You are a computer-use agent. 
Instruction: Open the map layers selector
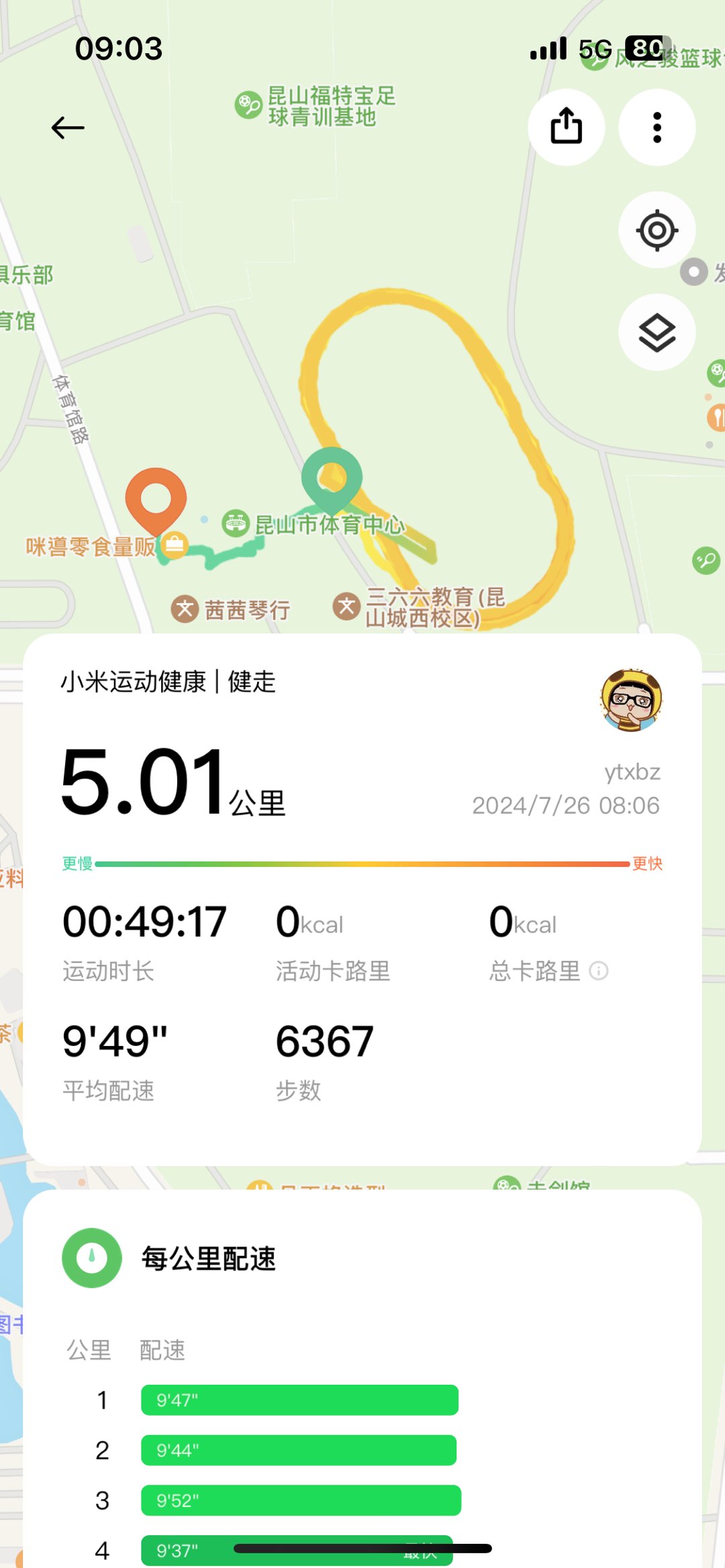point(657,332)
